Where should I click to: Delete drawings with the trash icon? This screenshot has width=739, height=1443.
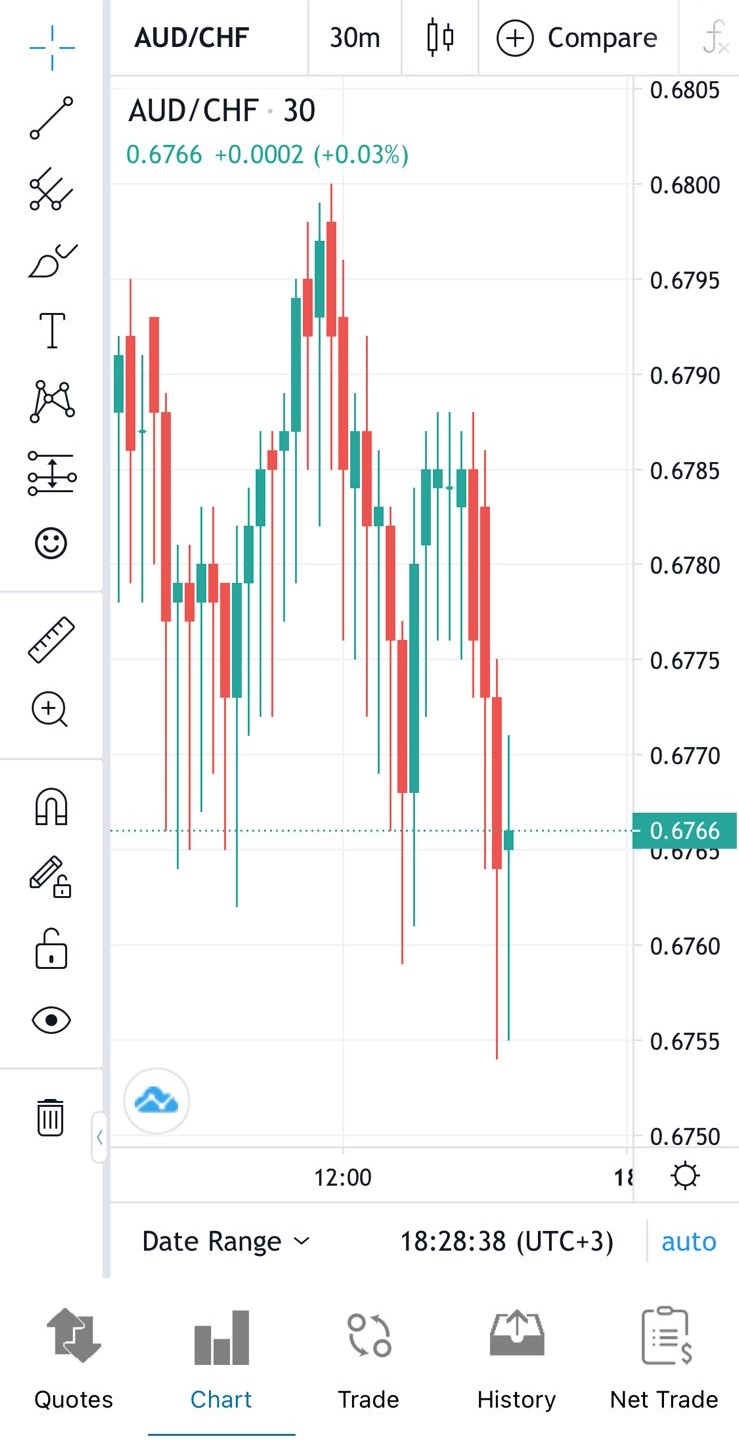click(51, 1116)
